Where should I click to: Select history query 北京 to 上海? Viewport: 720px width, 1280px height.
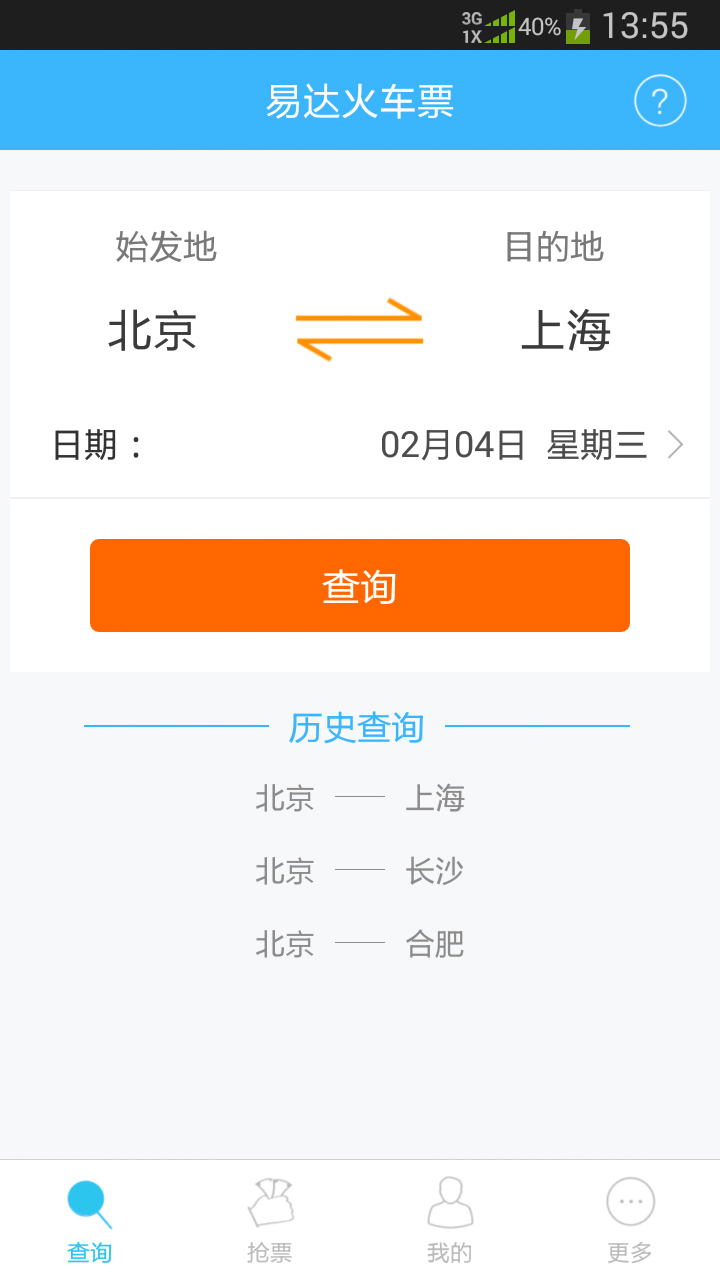click(x=360, y=798)
